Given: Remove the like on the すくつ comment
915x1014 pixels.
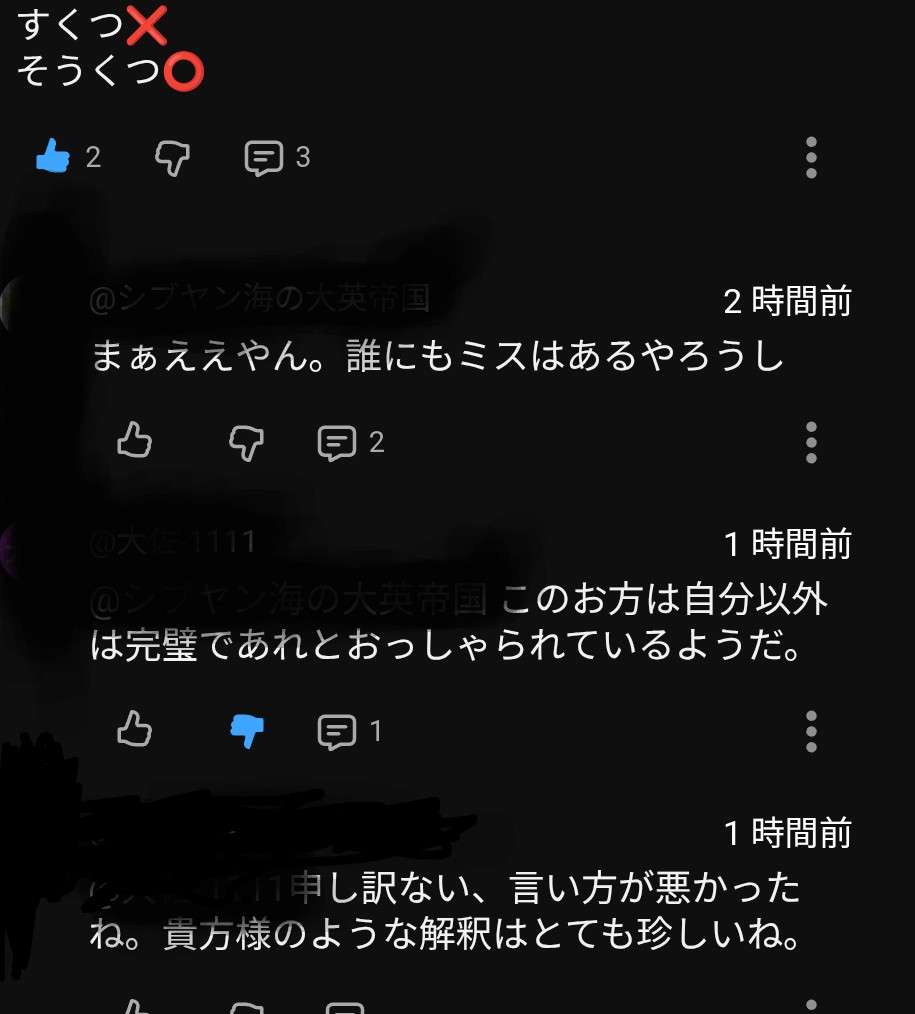Looking at the screenshot, I should point(52,157).
